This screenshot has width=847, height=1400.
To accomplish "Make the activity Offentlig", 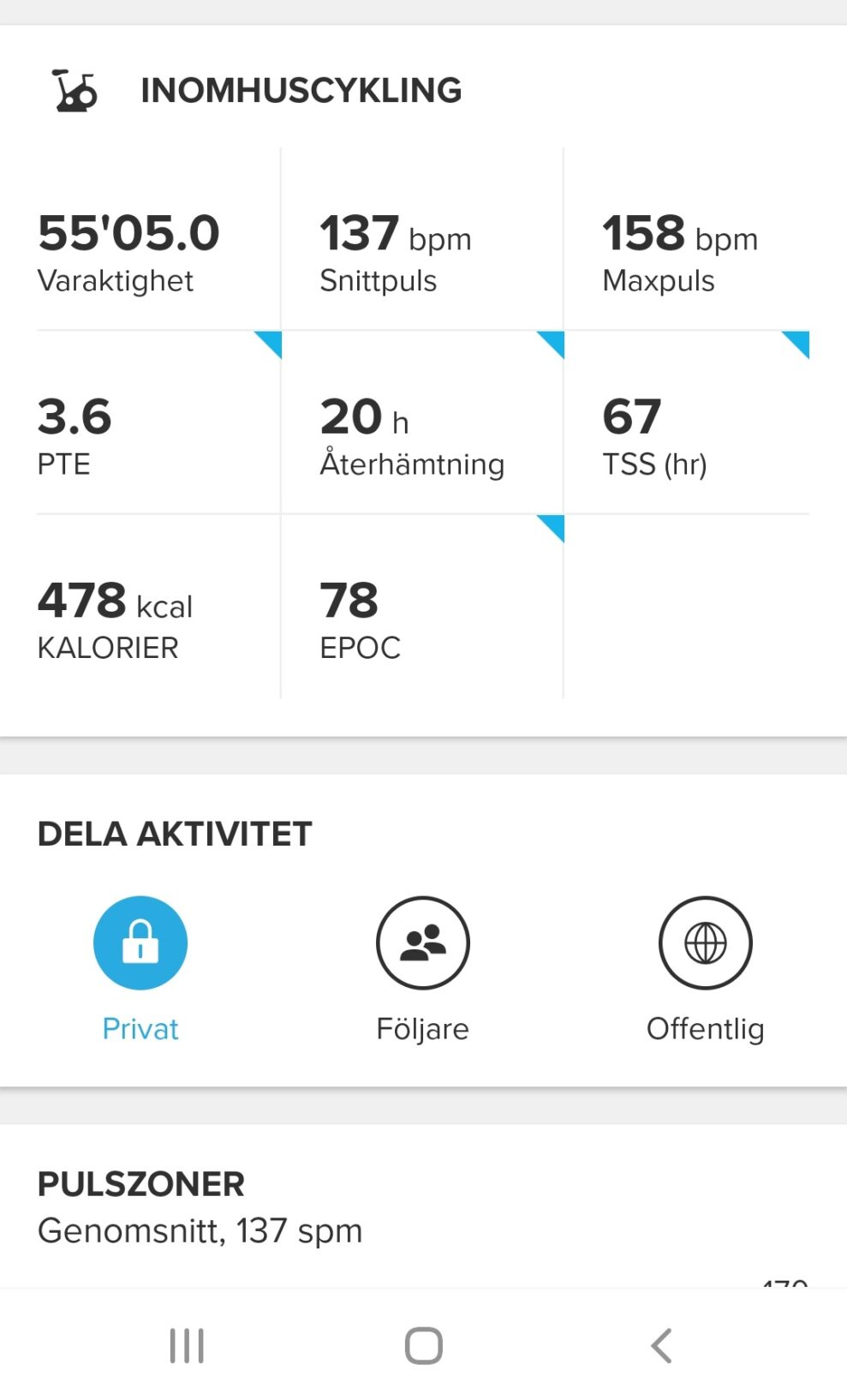I will tap(705, 943).
